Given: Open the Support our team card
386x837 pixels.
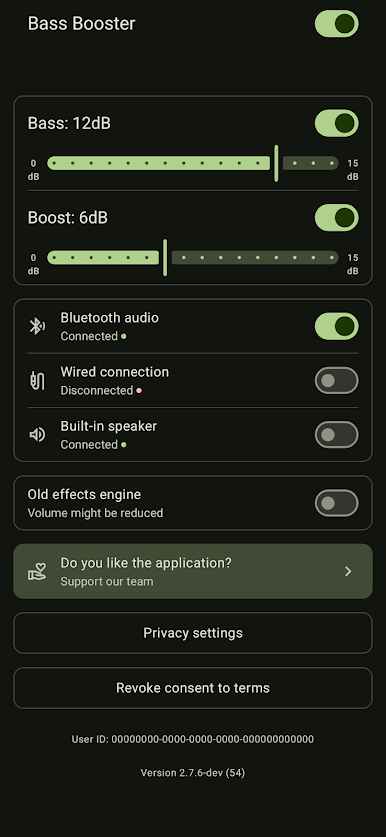Looking at the screenshot, I should click(193, 571).
